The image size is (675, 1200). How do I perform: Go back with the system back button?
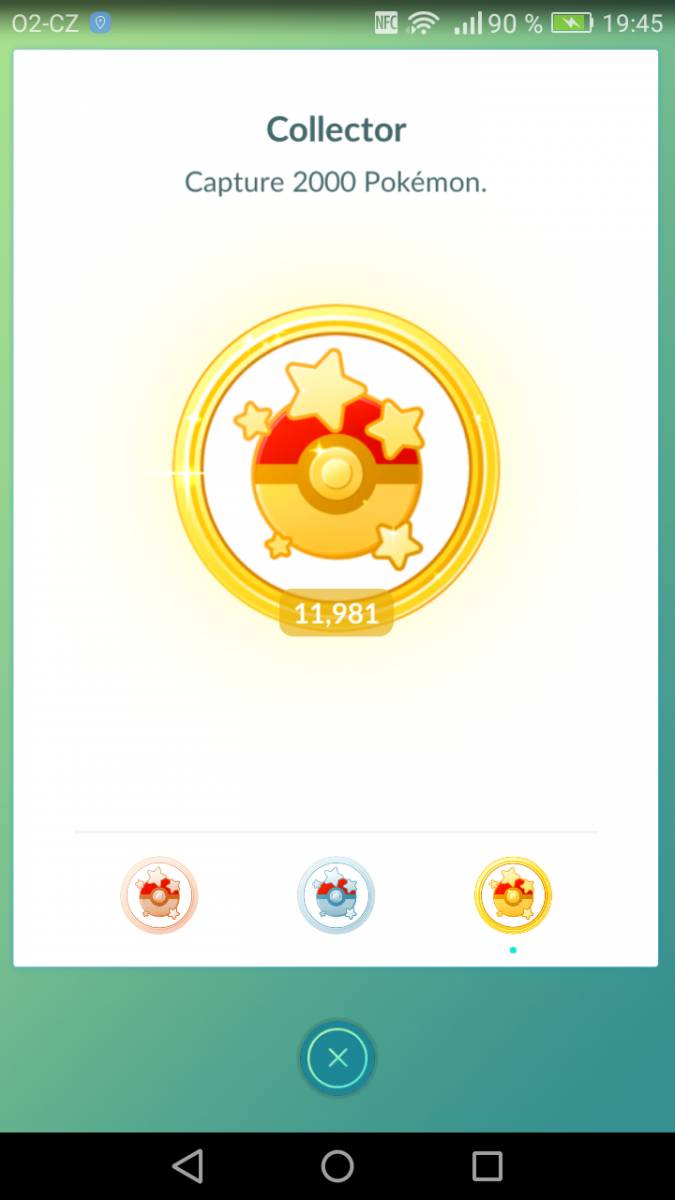click(x=187, y=1166)
